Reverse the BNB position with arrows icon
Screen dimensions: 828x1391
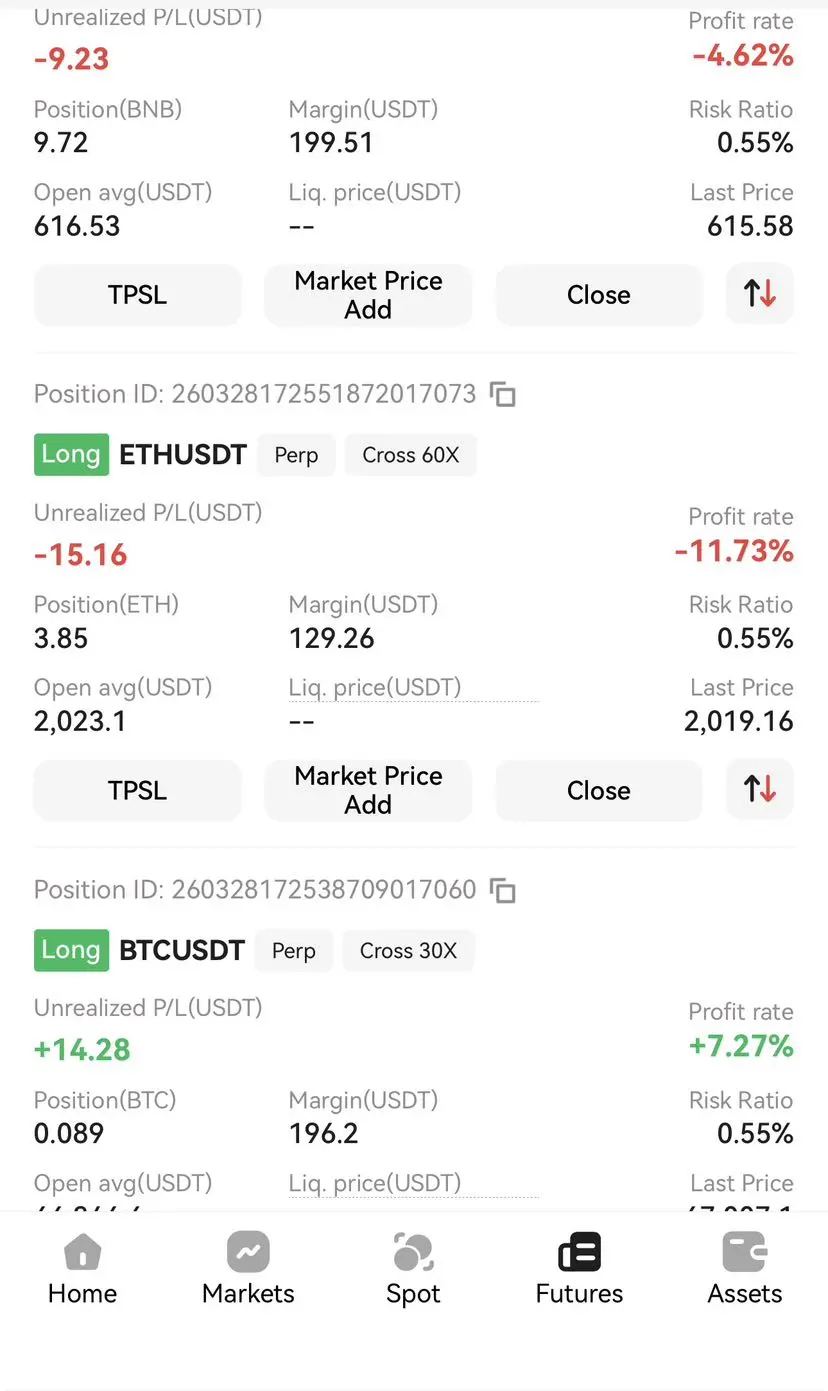pyautogui.click(x=760, y=294)
